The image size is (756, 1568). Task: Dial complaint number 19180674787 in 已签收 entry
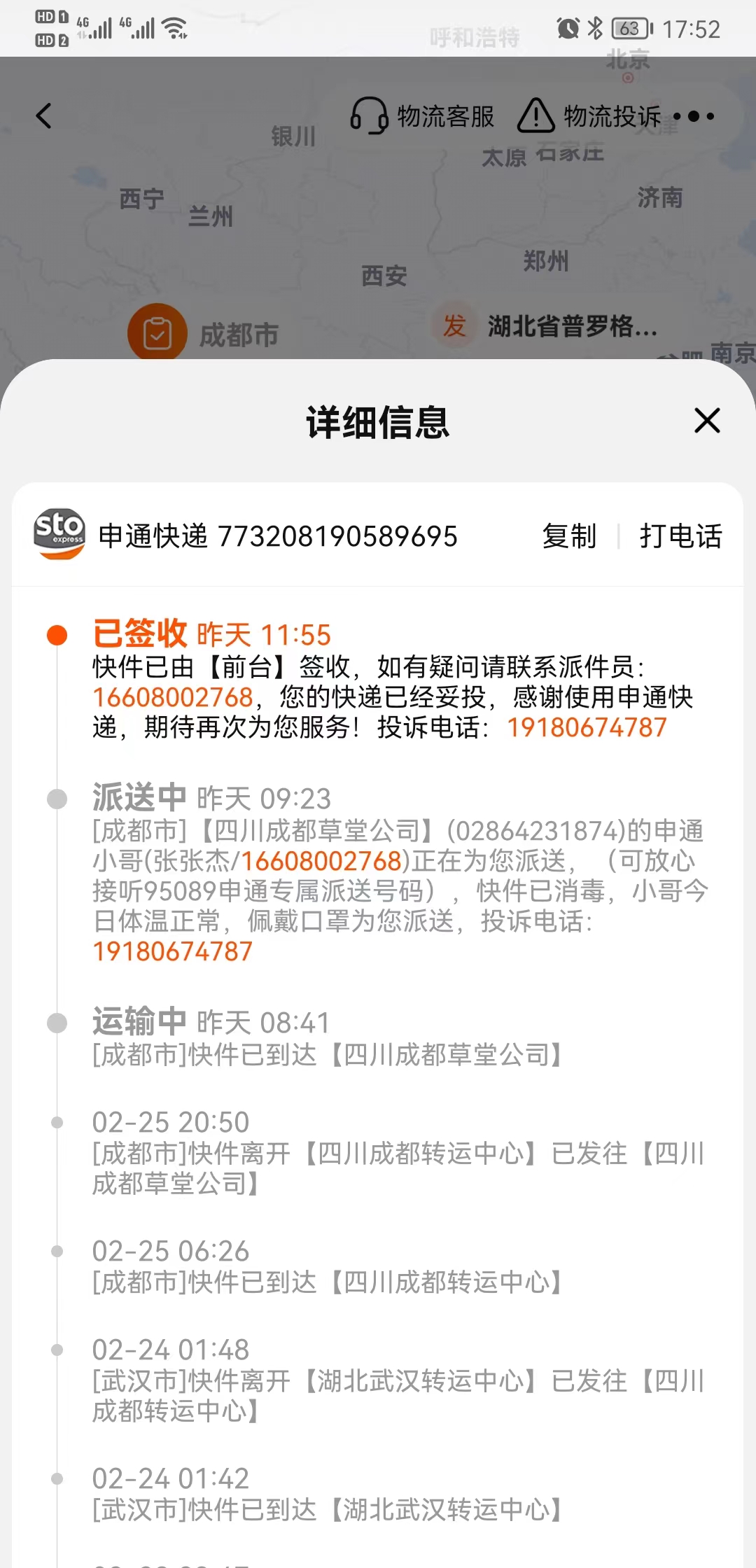(587, 727)
